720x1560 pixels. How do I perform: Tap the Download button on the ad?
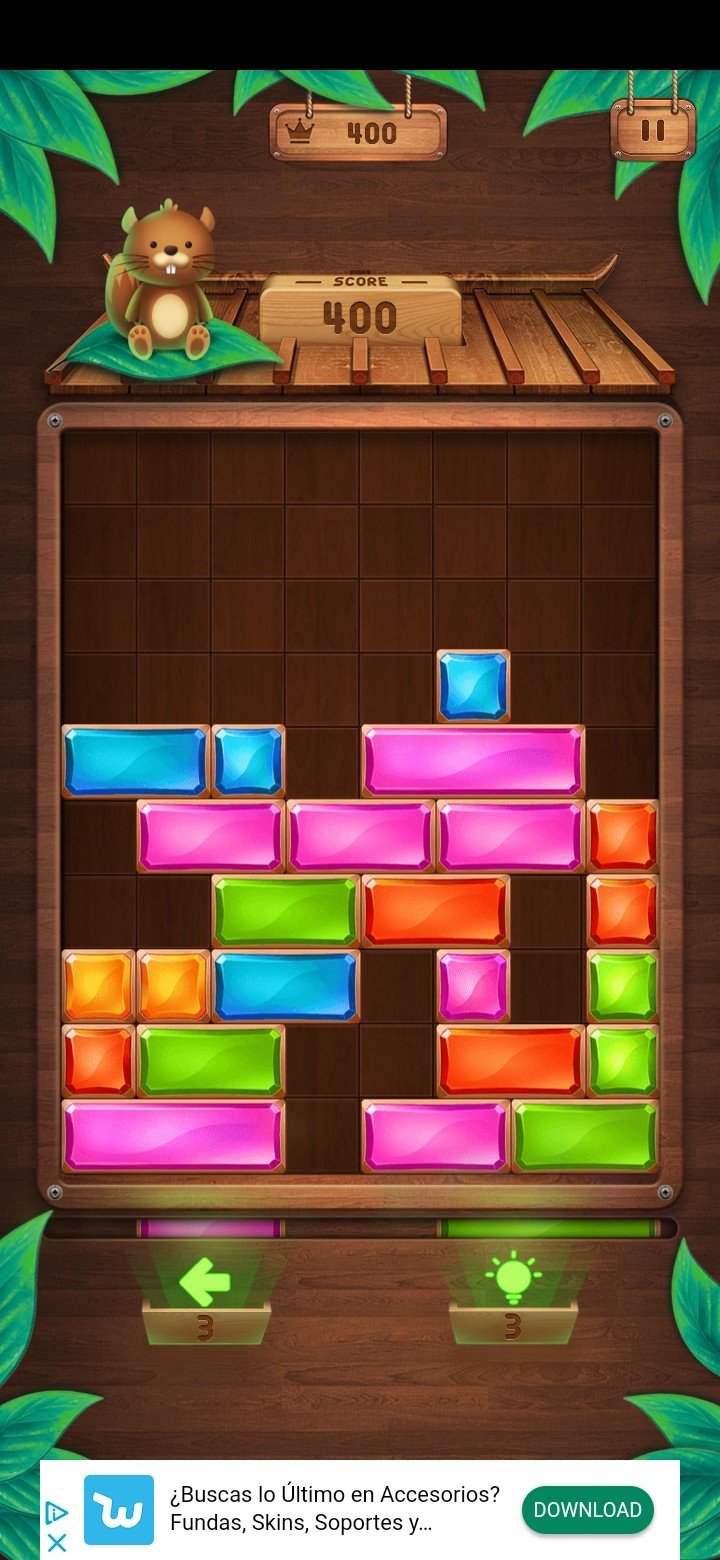point(587,1510)
